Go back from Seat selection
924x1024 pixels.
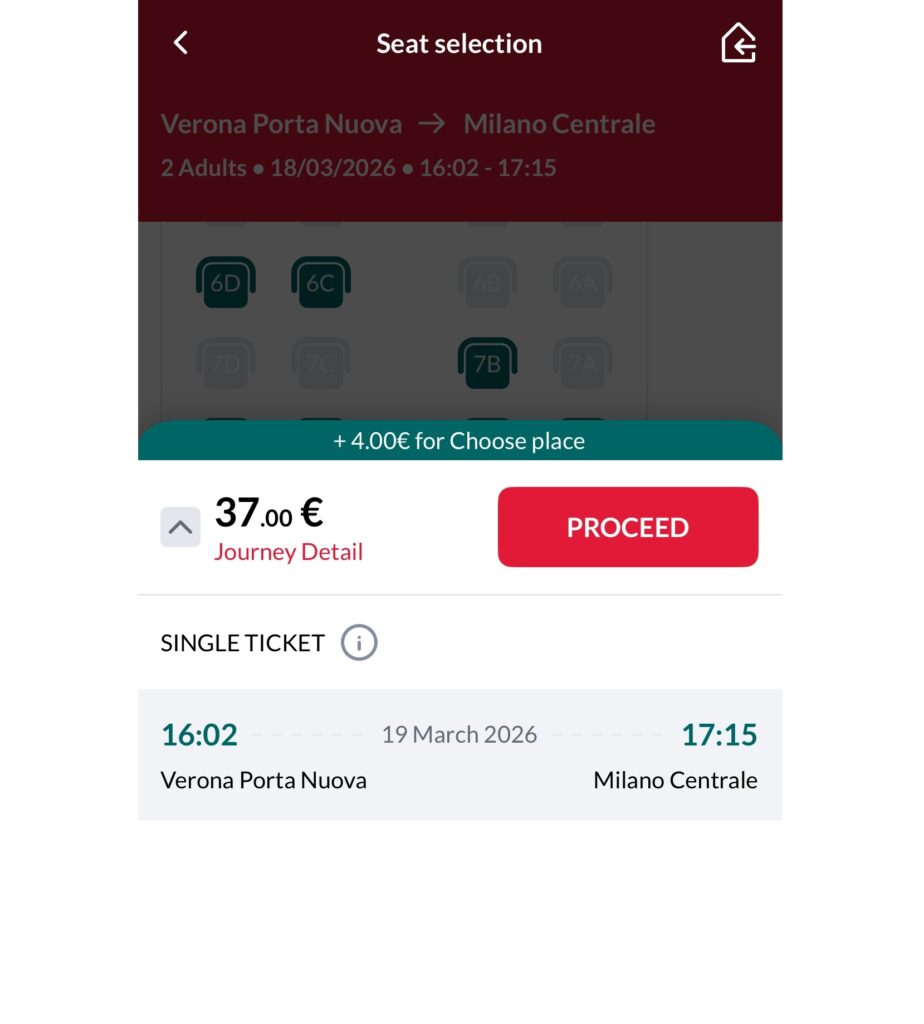181,43
